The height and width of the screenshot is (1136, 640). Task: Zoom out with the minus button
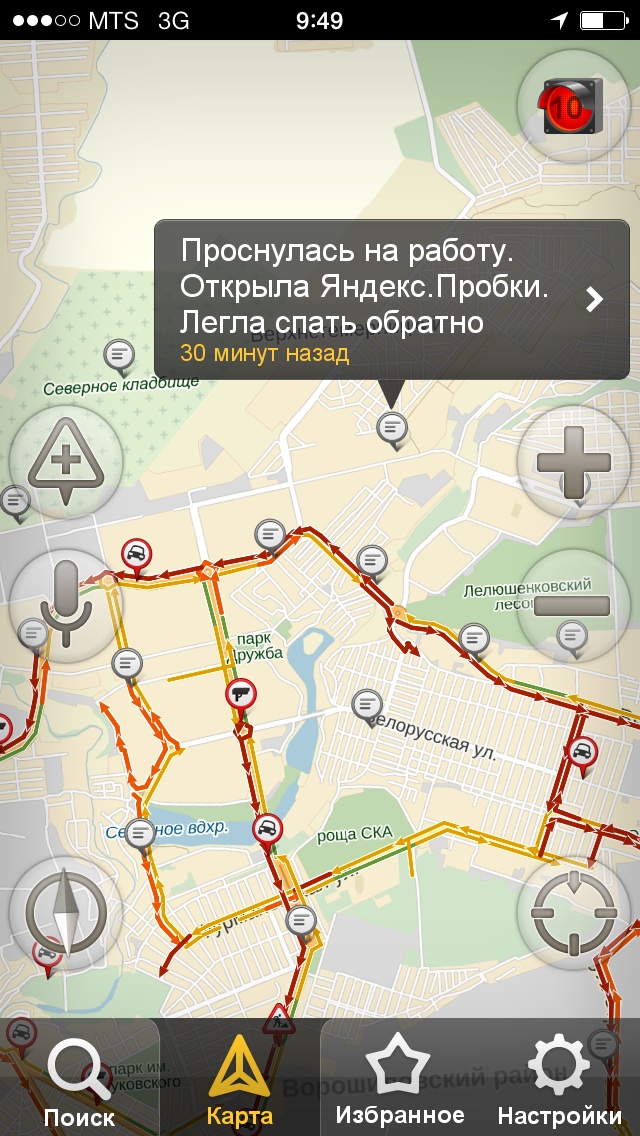[573, 605]
